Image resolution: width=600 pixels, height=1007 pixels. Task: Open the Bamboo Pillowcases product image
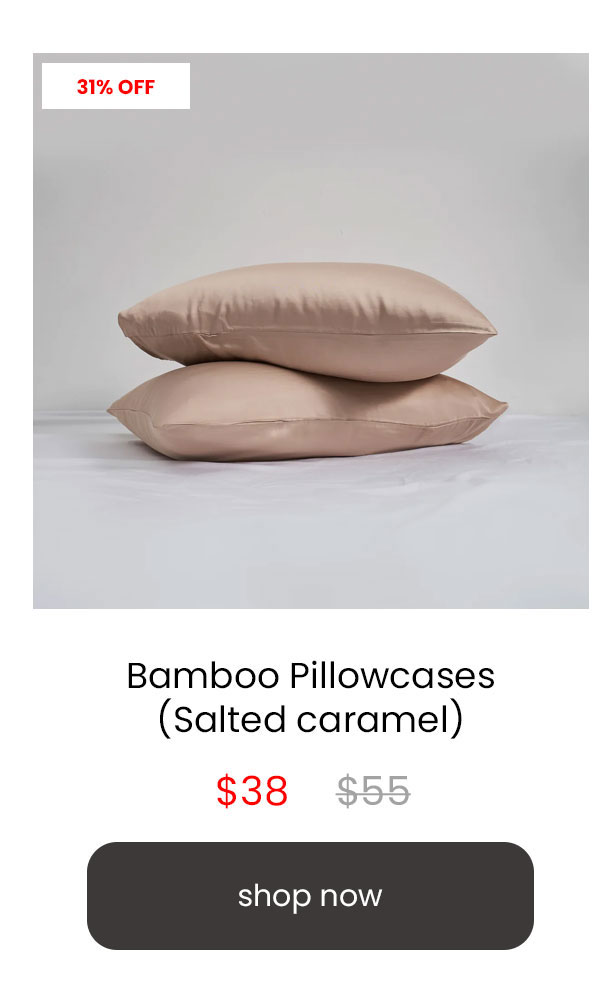tap(310, 360)
